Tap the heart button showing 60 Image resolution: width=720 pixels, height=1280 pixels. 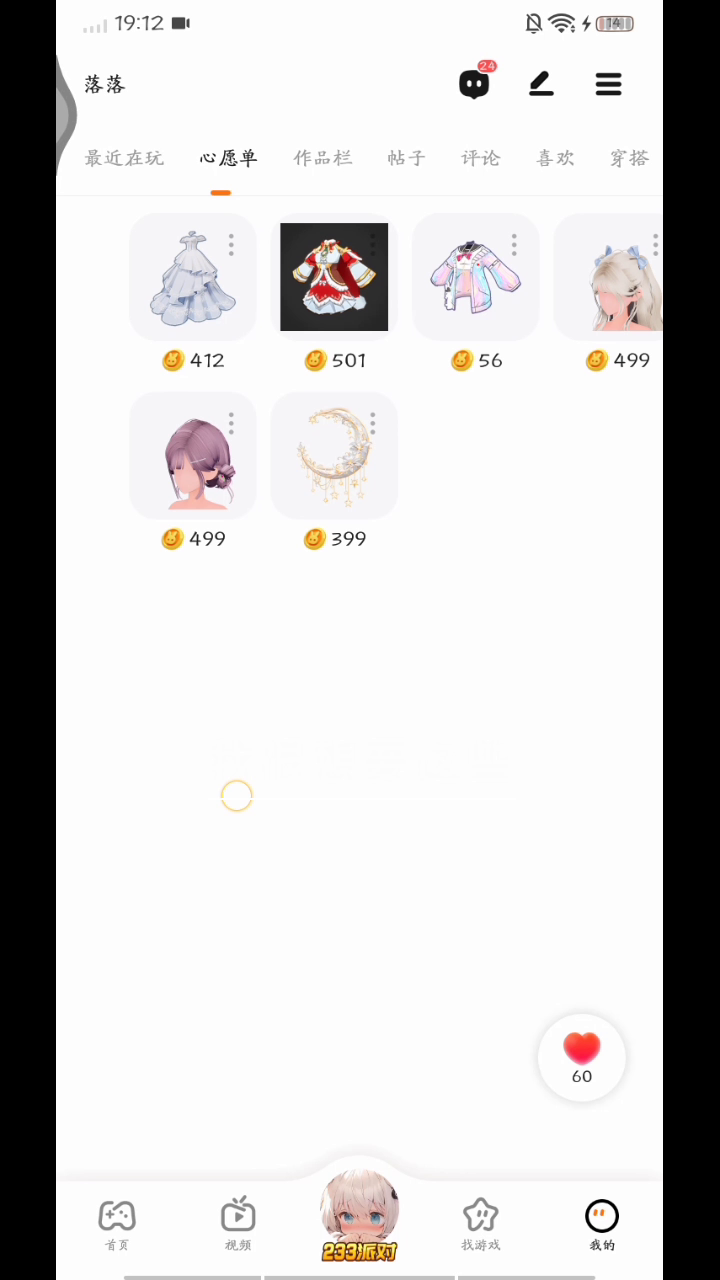pos(581,1058)
